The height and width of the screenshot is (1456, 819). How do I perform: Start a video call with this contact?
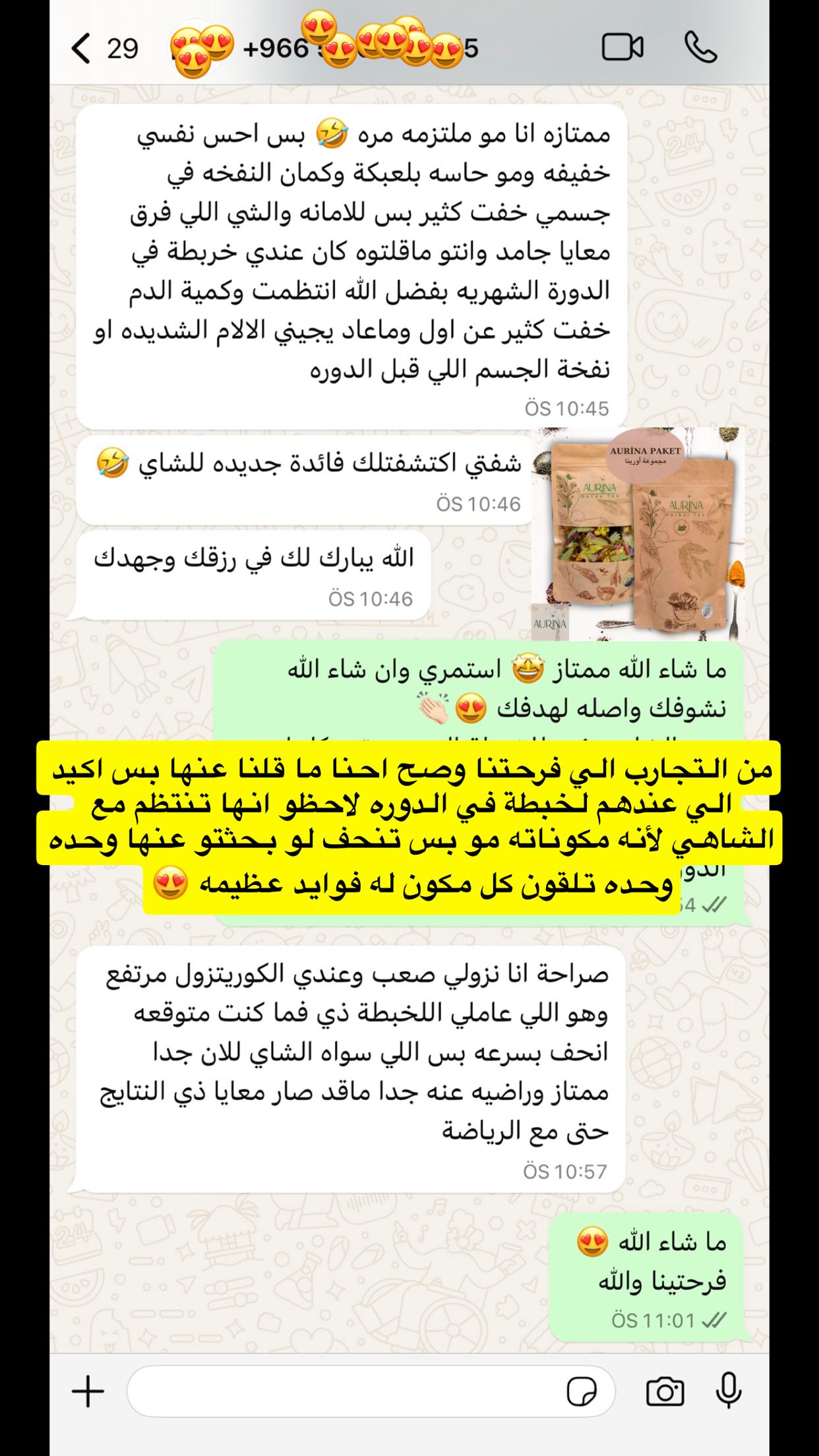coord(622,48)
